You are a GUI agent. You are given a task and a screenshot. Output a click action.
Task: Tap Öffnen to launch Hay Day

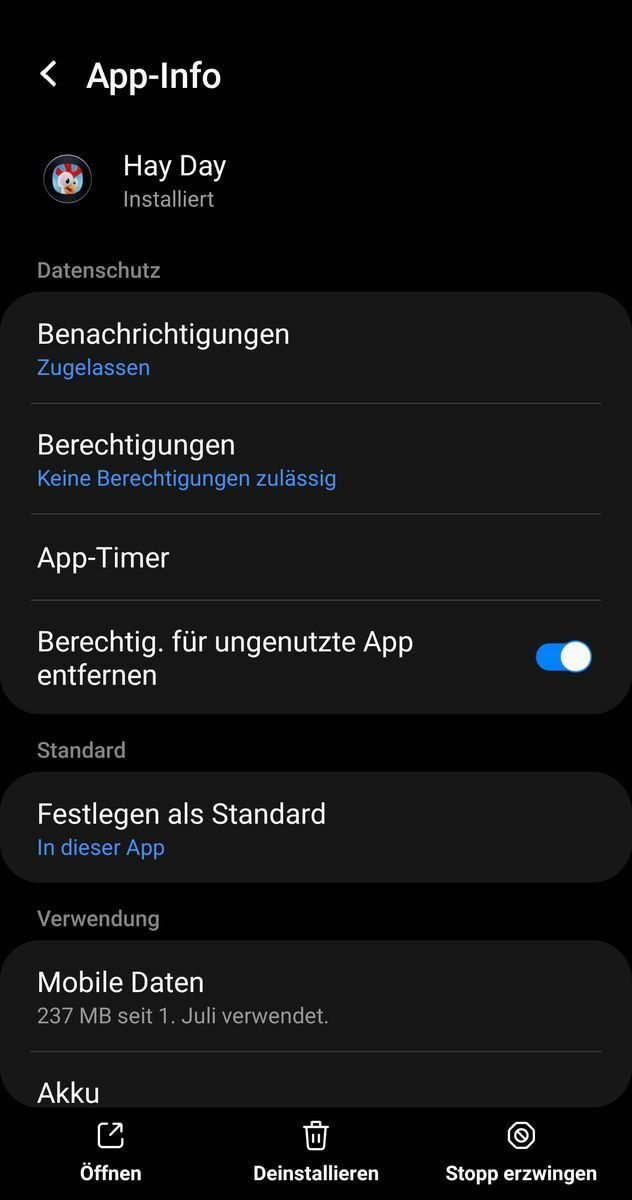(110, 1153)
